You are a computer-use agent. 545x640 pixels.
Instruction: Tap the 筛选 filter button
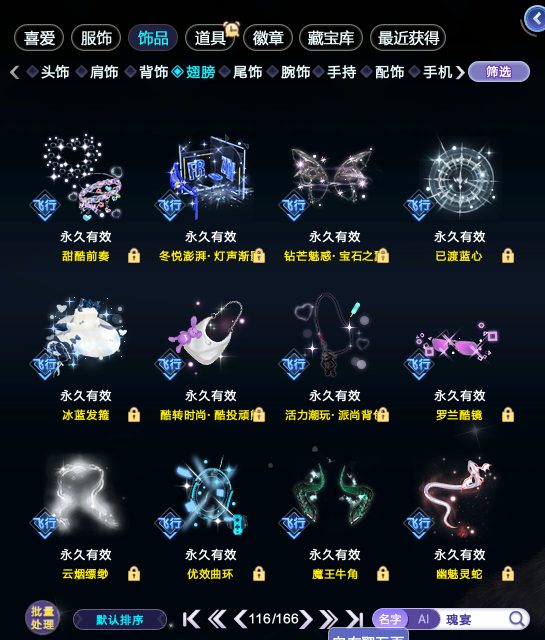pyautogui.click(x=499, y=72)
